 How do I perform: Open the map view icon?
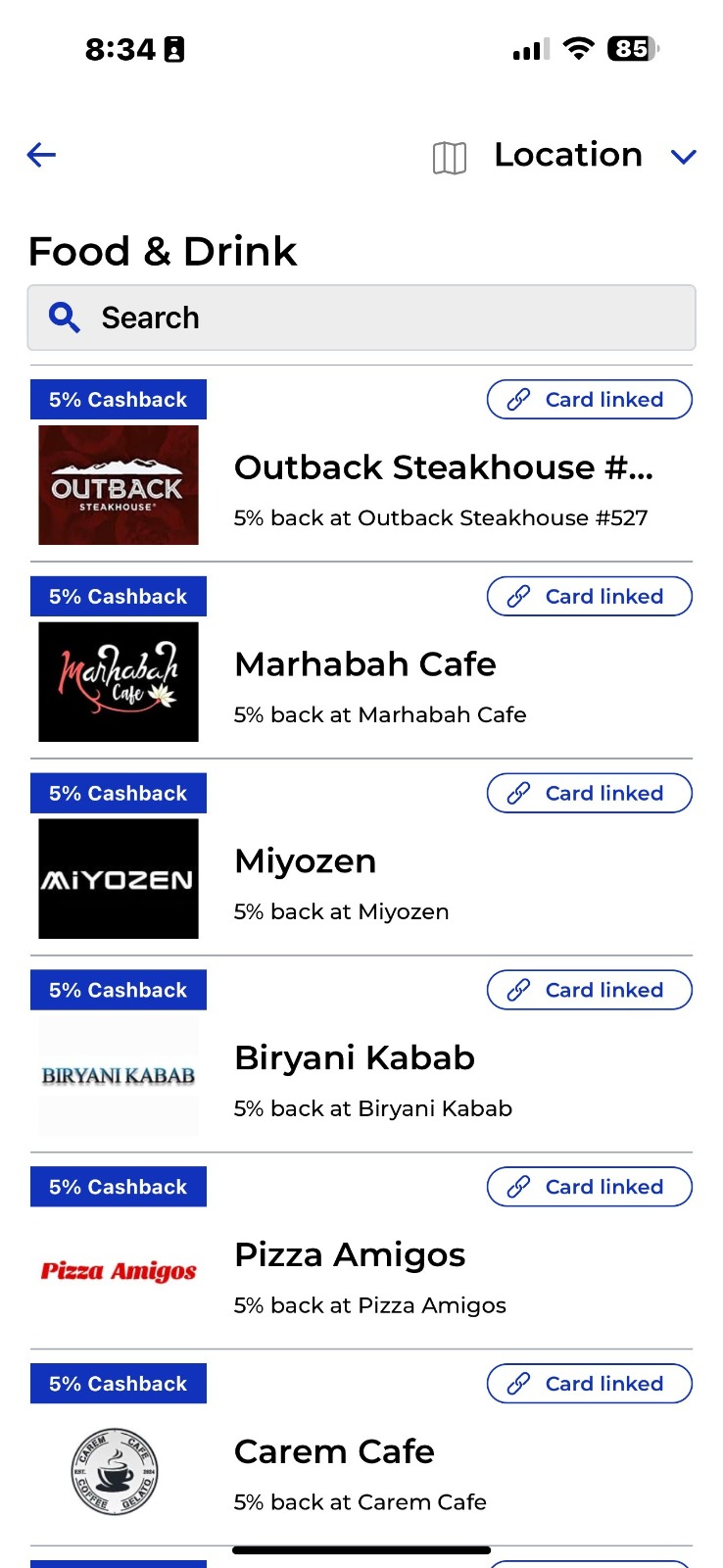[449, 157]
